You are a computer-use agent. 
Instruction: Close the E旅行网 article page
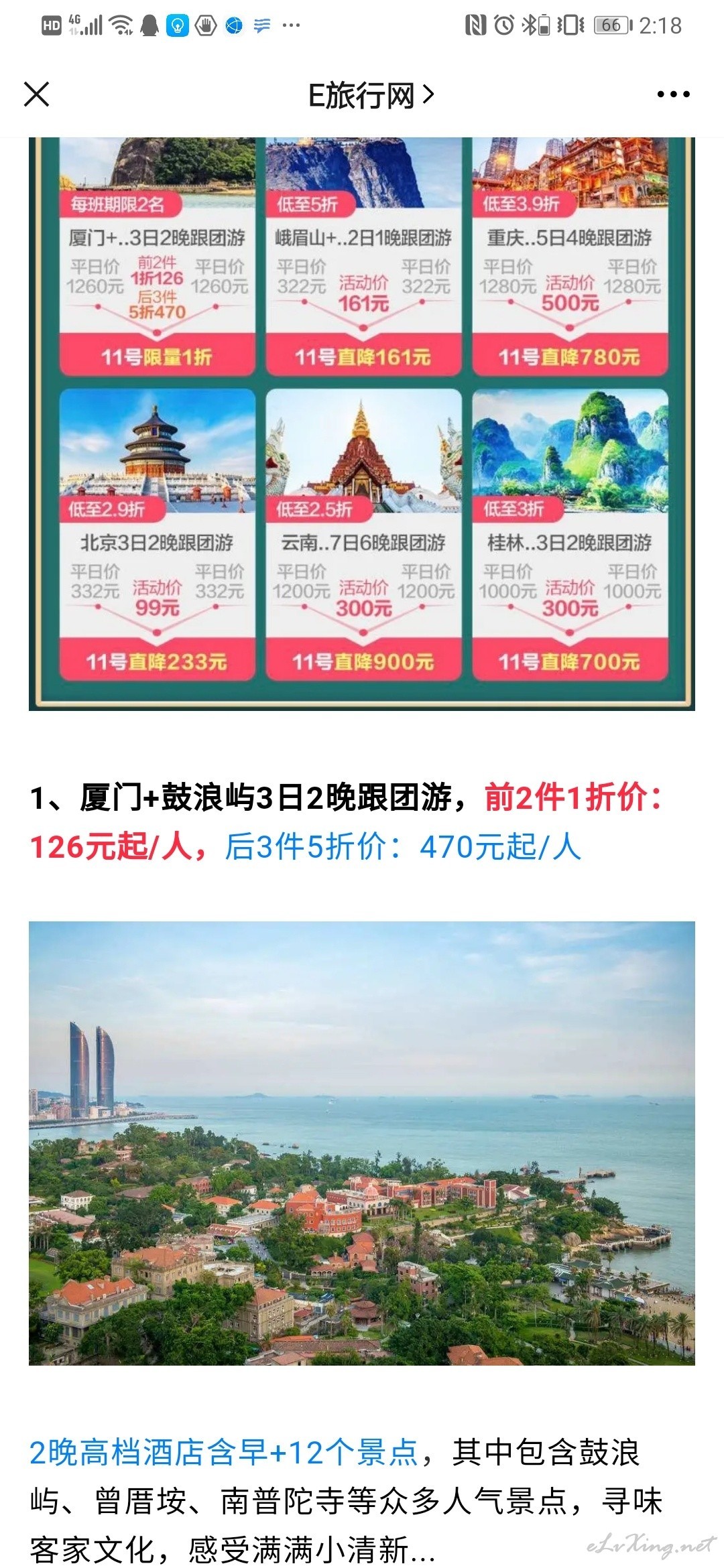[37, 94]
